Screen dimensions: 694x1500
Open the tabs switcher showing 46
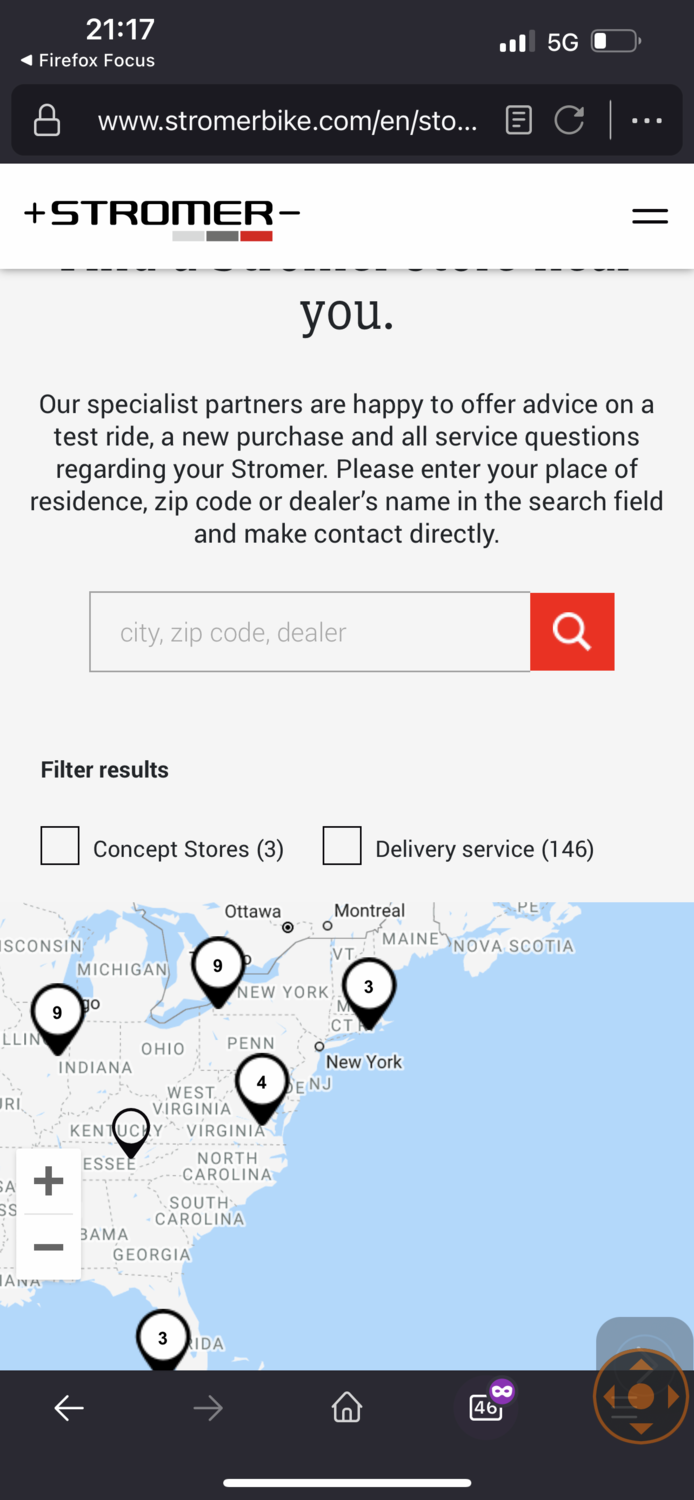click(487, 1407)
